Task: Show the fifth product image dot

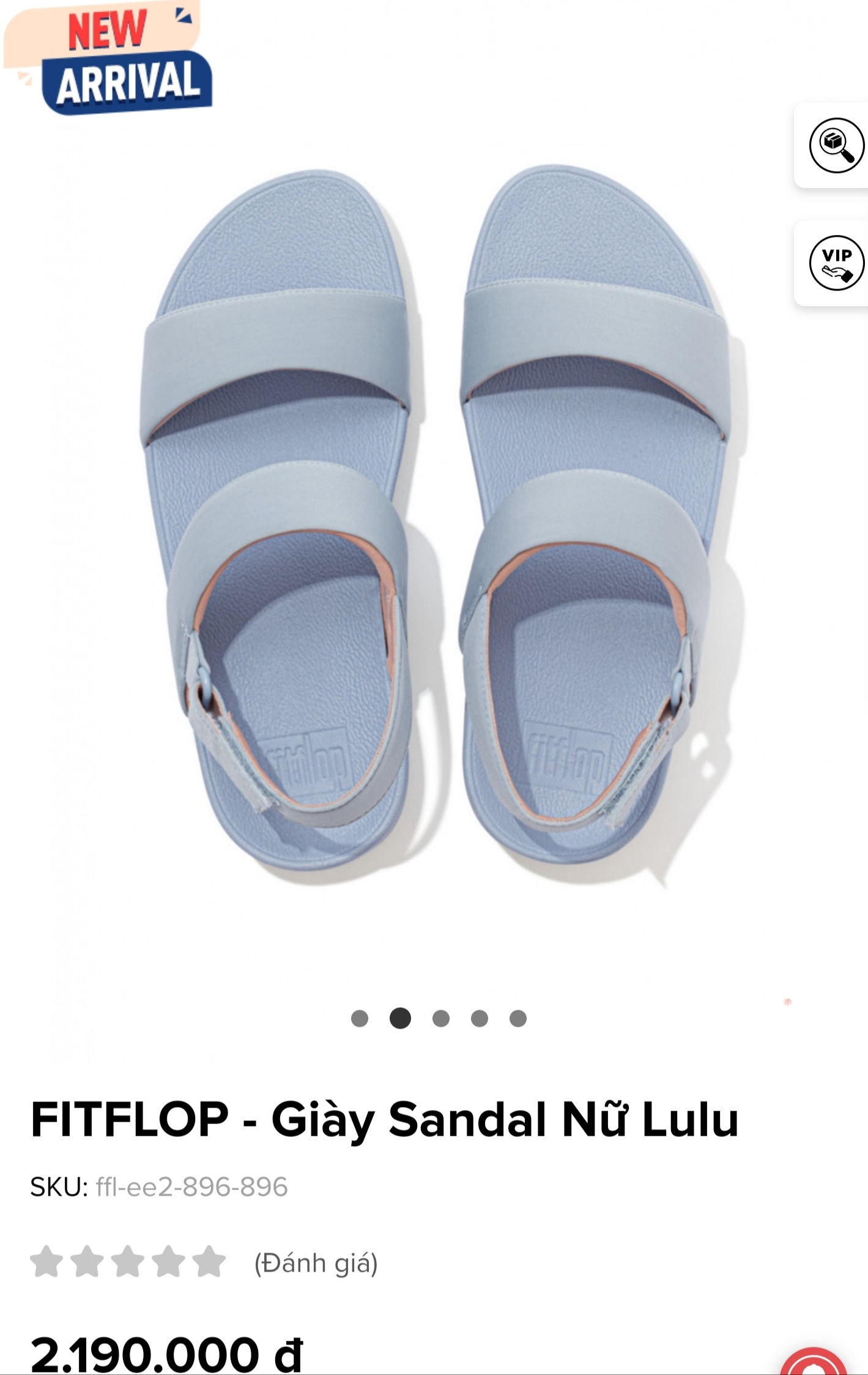Action: (x=518, y=1018)
